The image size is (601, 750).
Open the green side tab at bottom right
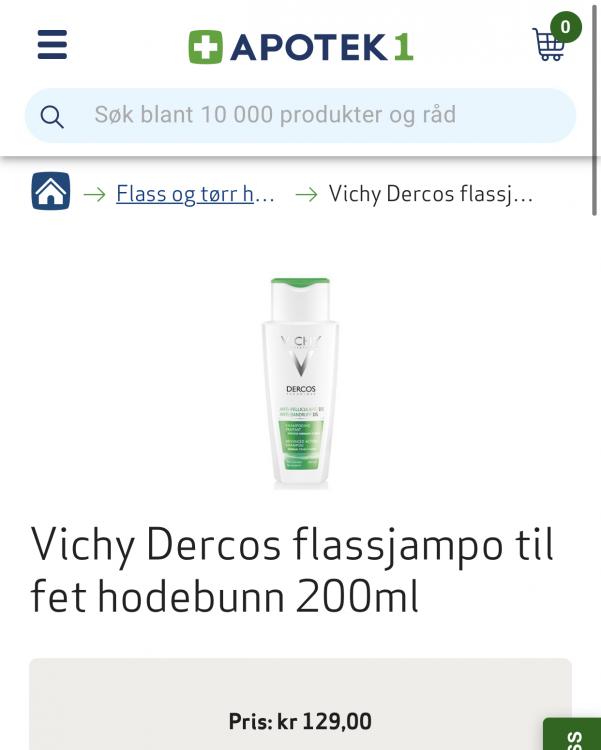574,735
